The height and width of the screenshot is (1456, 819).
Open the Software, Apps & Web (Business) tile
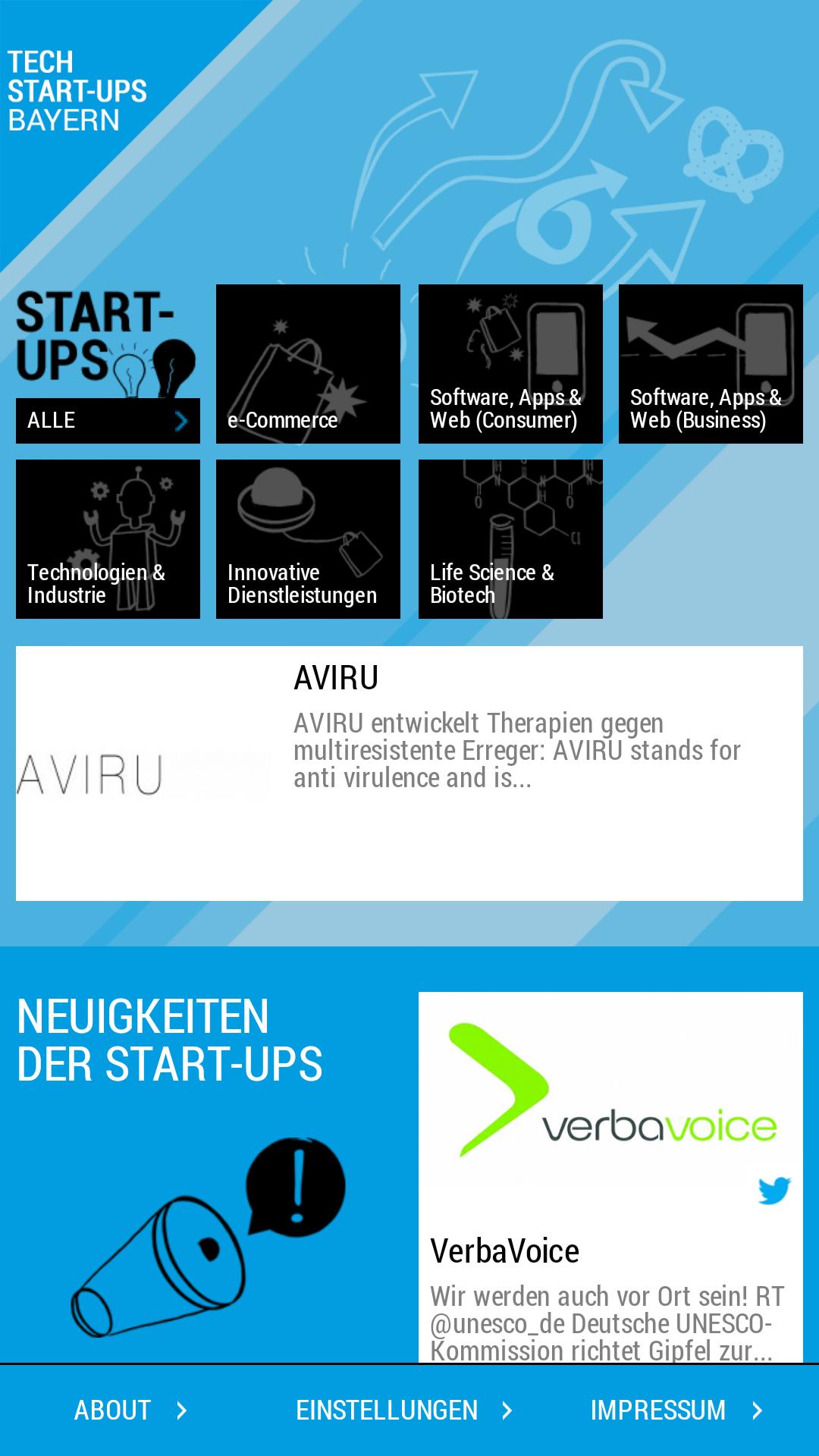pos(710,364)
